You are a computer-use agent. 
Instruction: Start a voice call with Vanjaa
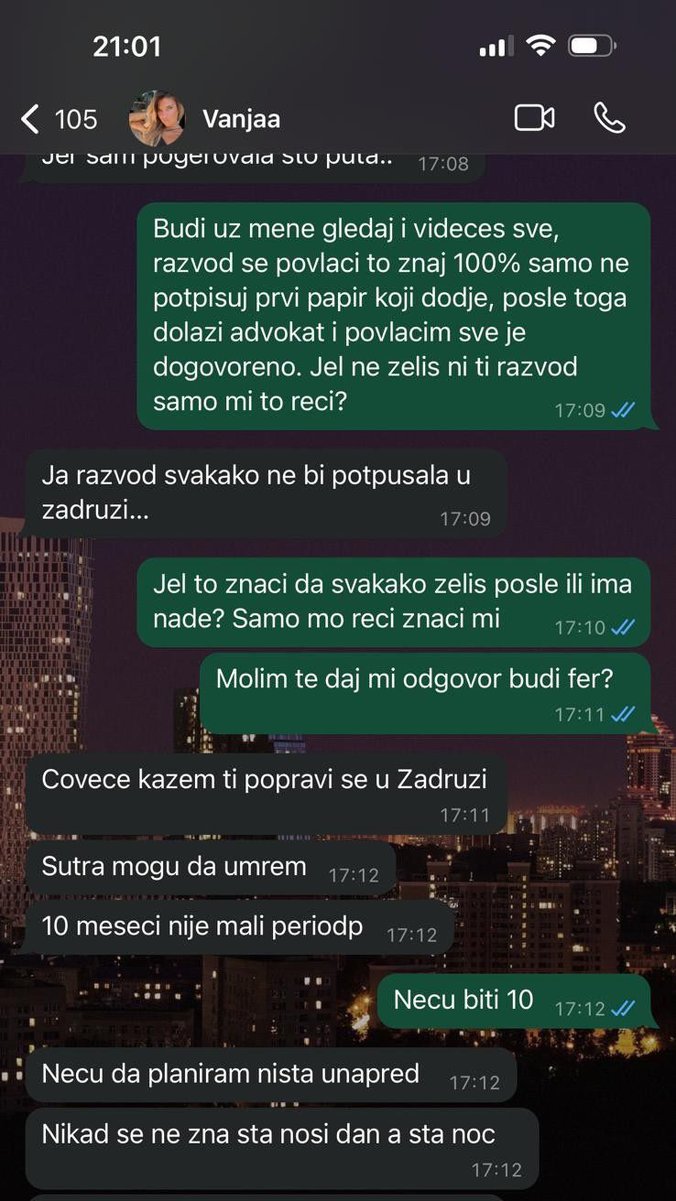609,118
